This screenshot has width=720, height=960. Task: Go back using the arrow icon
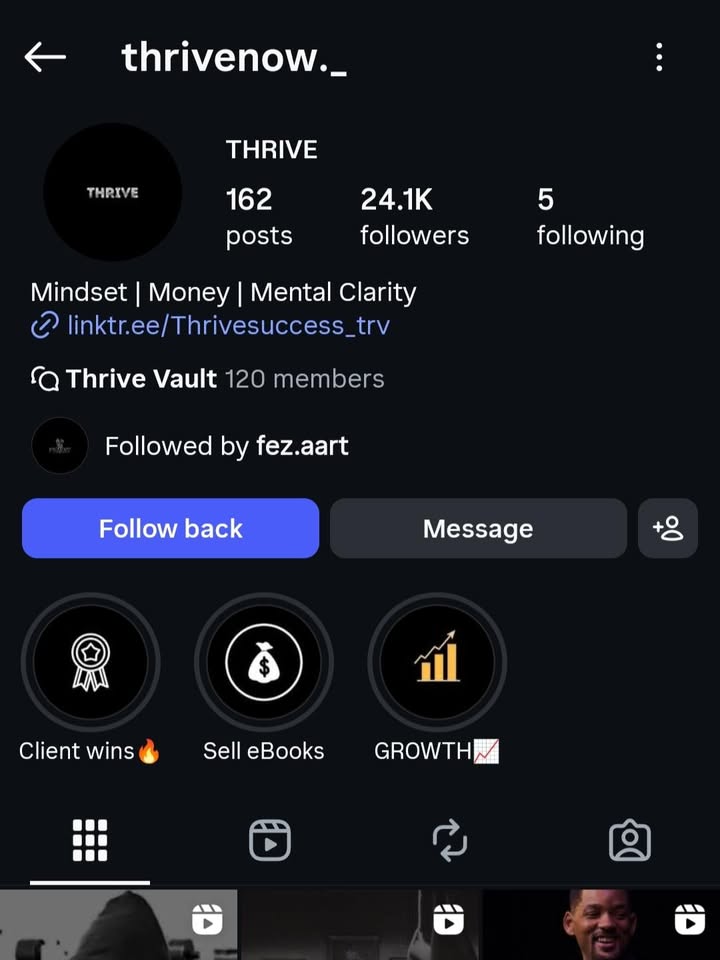click(x=45, y=58)
